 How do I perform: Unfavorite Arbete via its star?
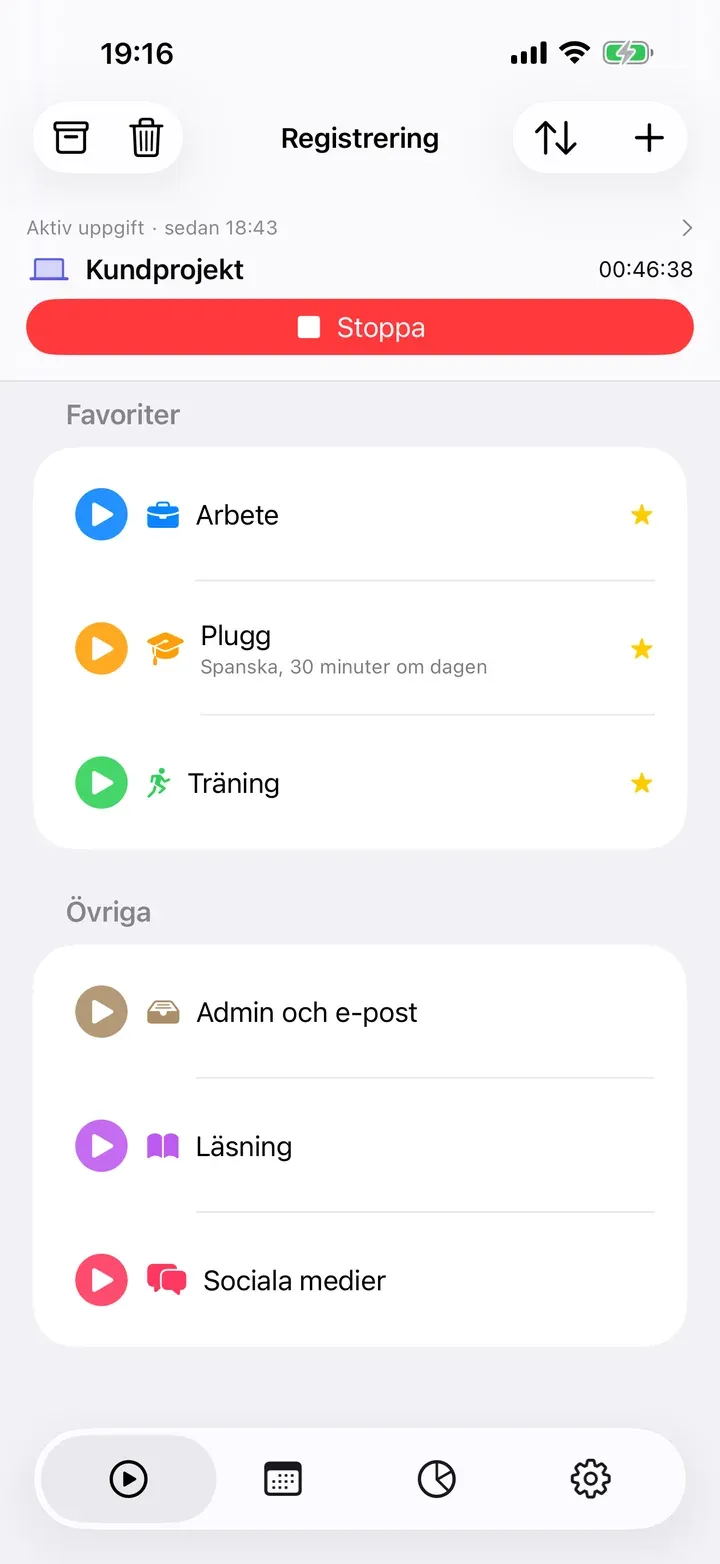[x=642, y=515]
